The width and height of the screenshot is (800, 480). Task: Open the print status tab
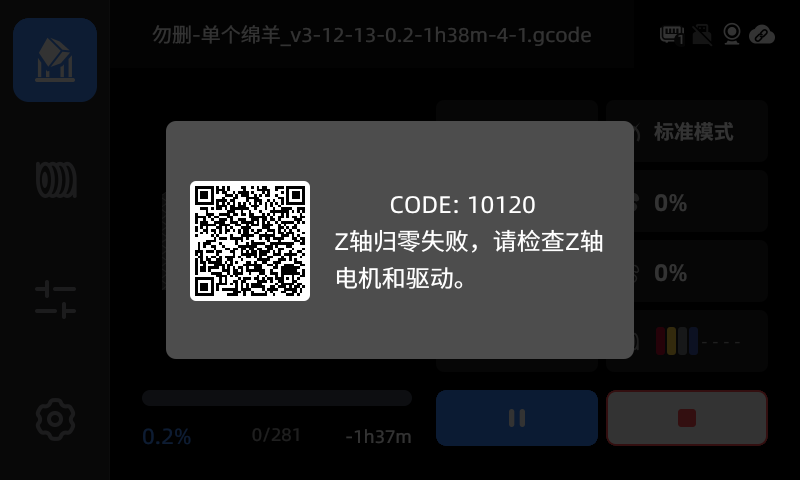pos(55,60)
